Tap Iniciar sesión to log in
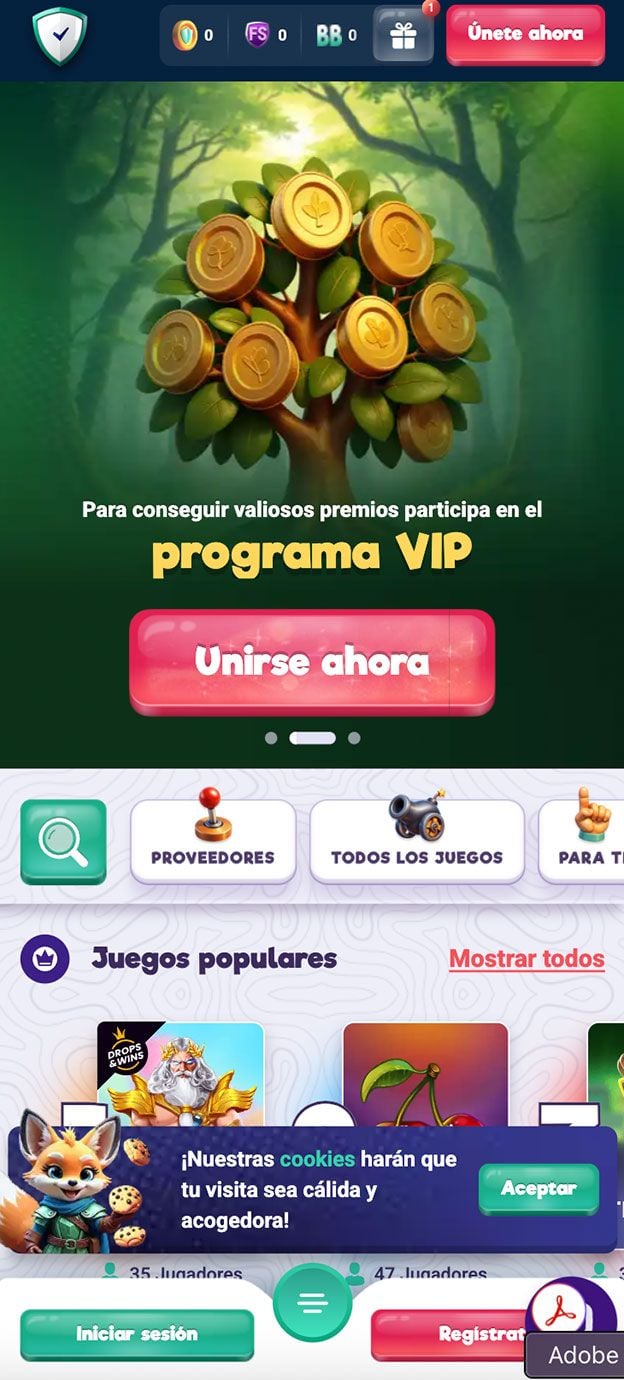Viewport: 624px width, 1380px height. [137, 1334]
